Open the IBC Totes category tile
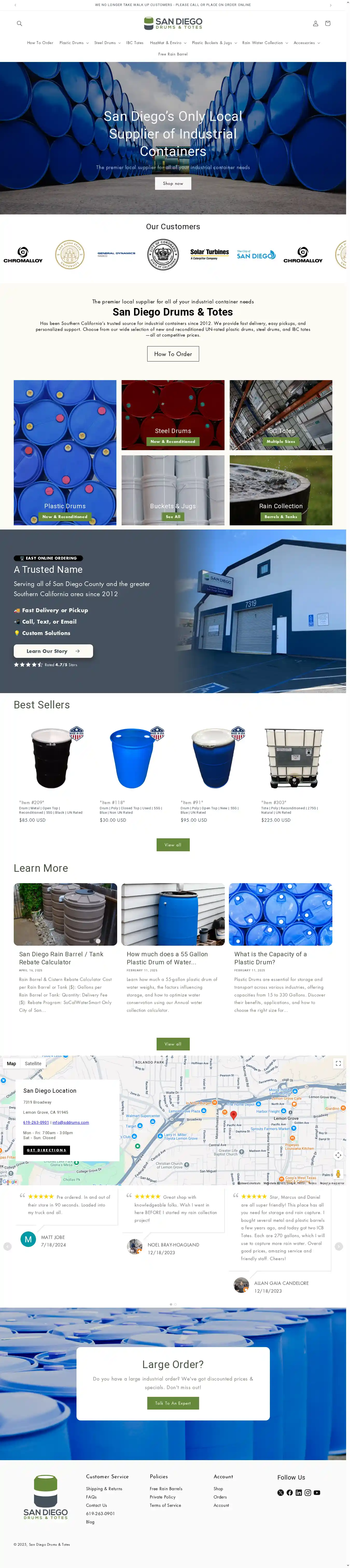Image resolution: width=350 pixels, height=1568 pixels. coord(281,415)
